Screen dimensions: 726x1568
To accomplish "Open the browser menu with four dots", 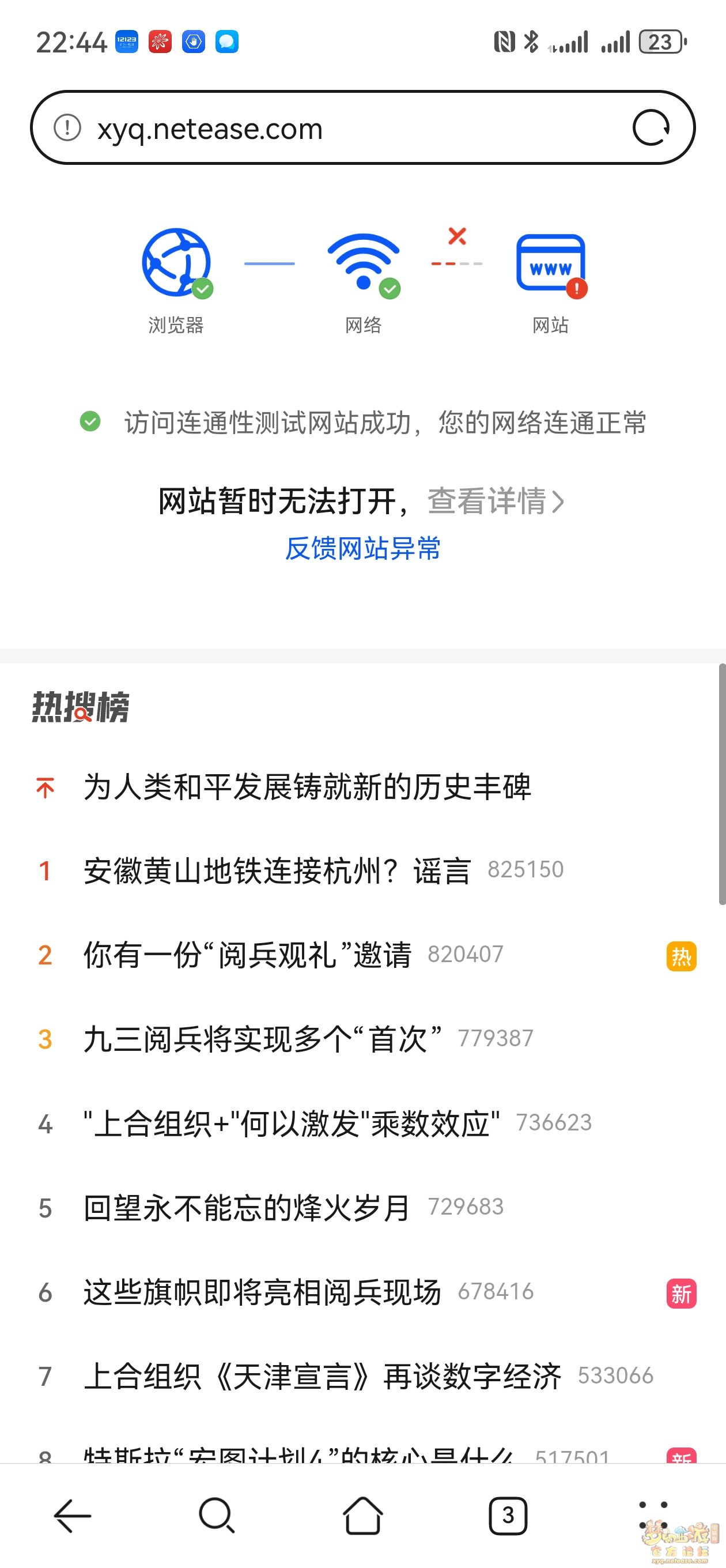I will click(653, 1515).
